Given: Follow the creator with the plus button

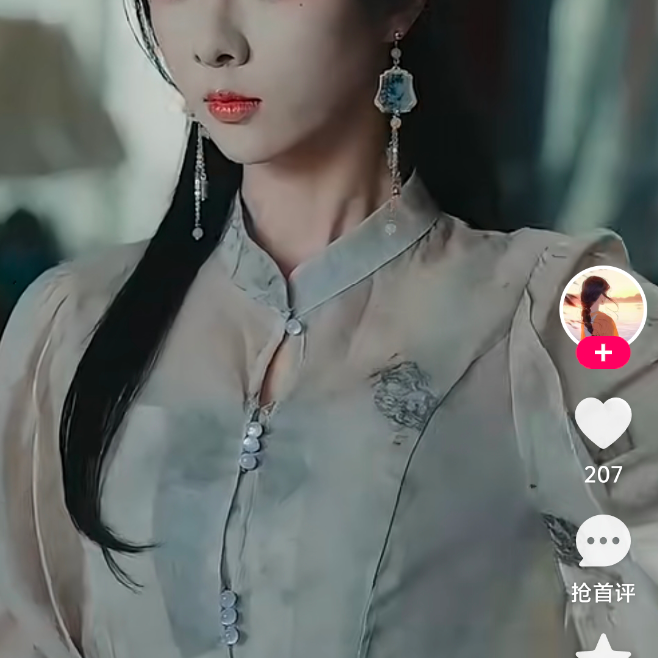Looking at the screenshot, I should [603, 353].
